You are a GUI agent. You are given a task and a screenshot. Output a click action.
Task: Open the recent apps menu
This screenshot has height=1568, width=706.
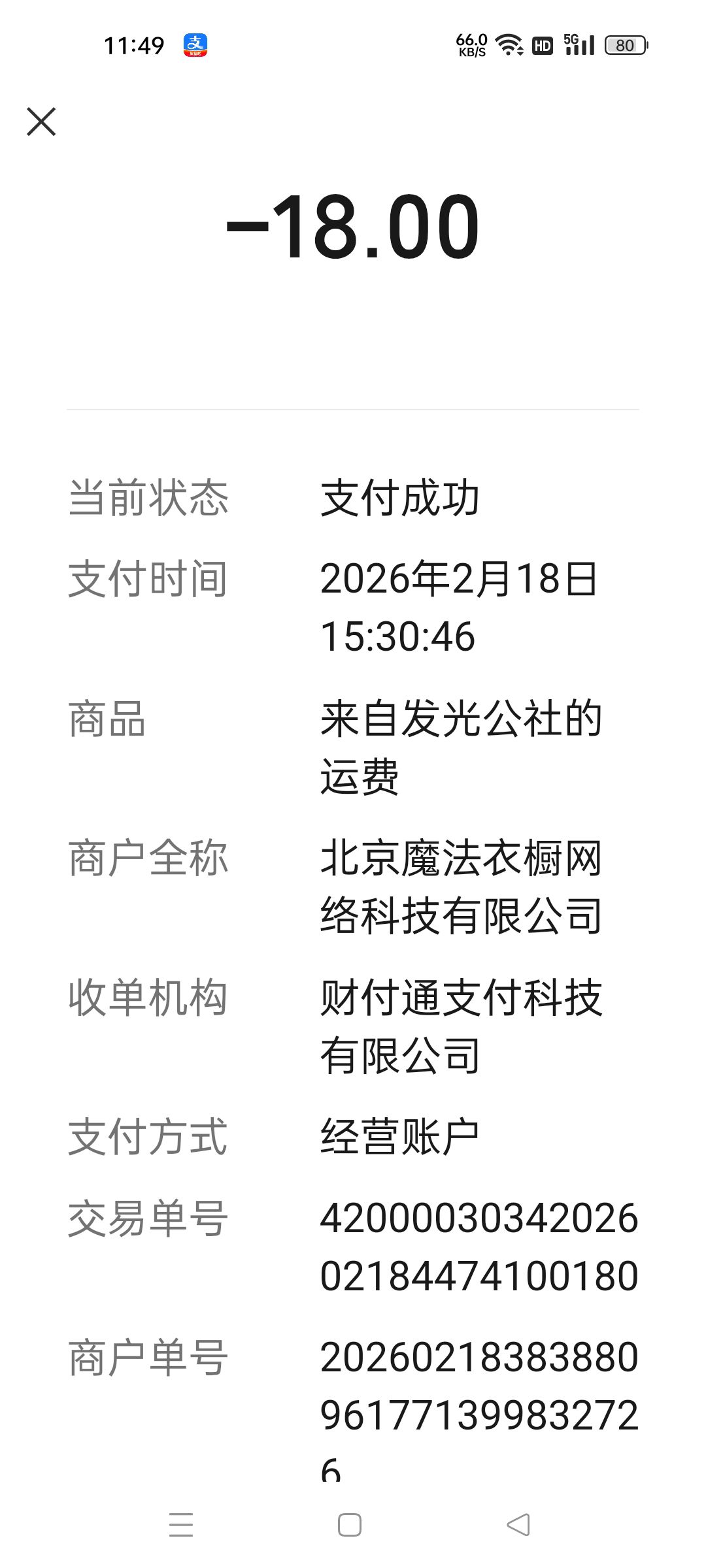[x=181, y=1525]
